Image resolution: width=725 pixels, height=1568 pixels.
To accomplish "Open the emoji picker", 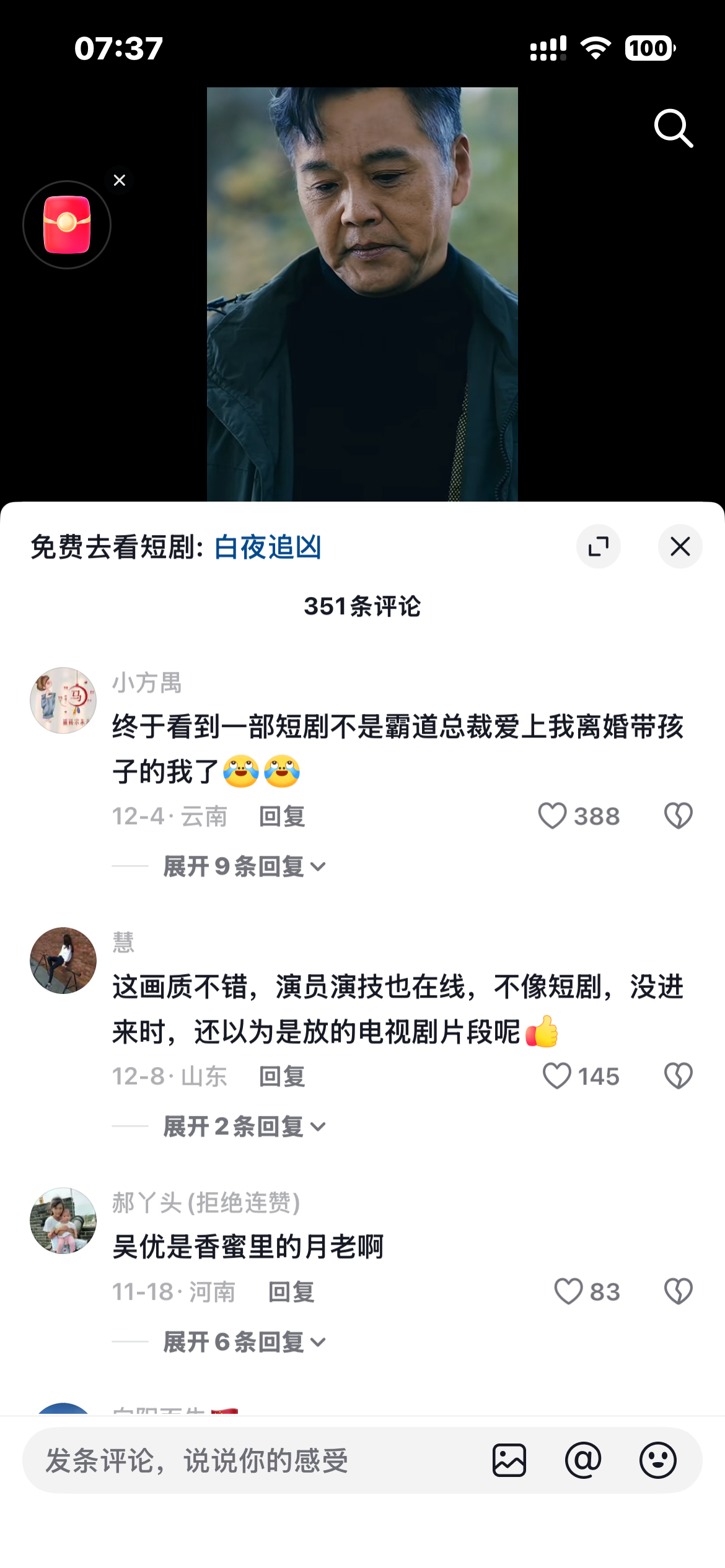I will [x=657, y=1460].
